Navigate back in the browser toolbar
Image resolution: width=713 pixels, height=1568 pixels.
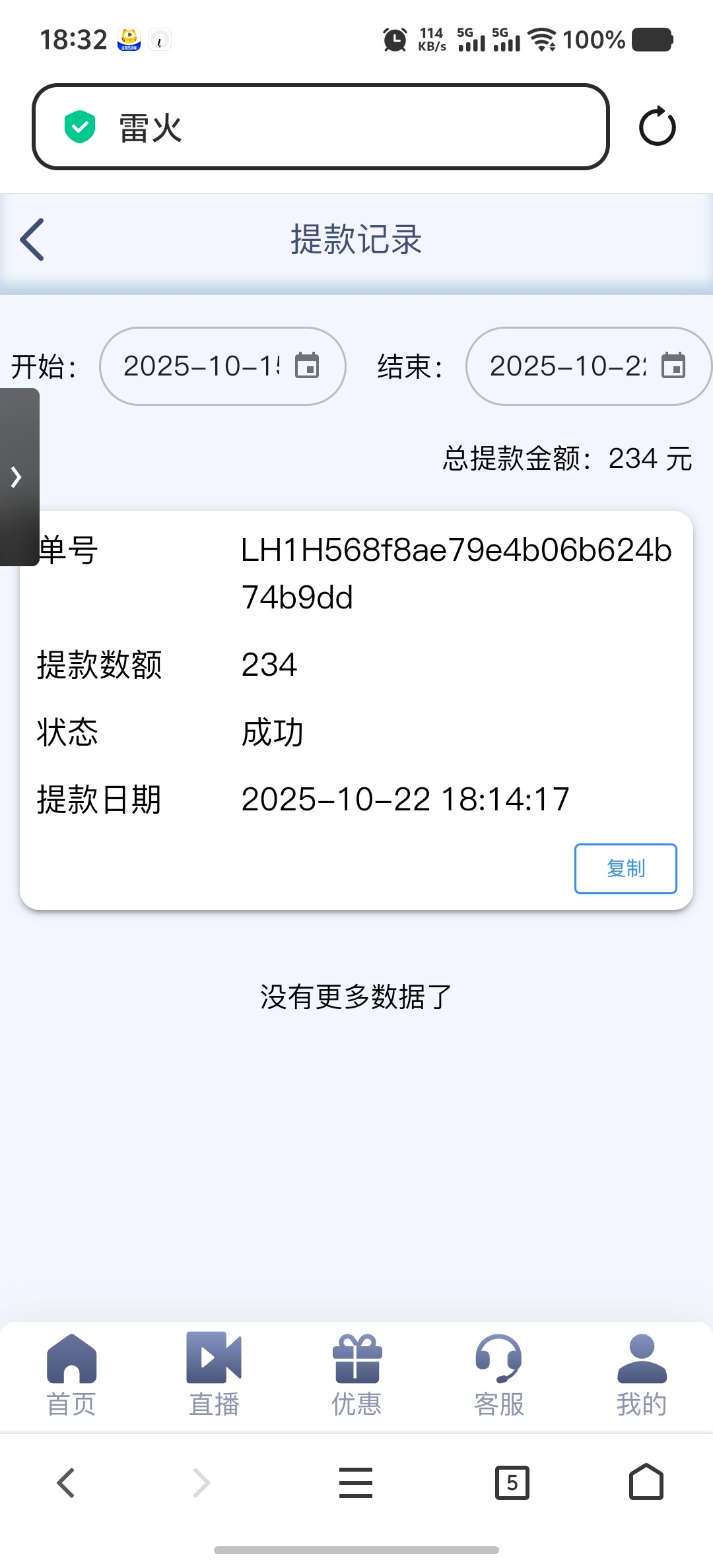[x=66, y=1483]
